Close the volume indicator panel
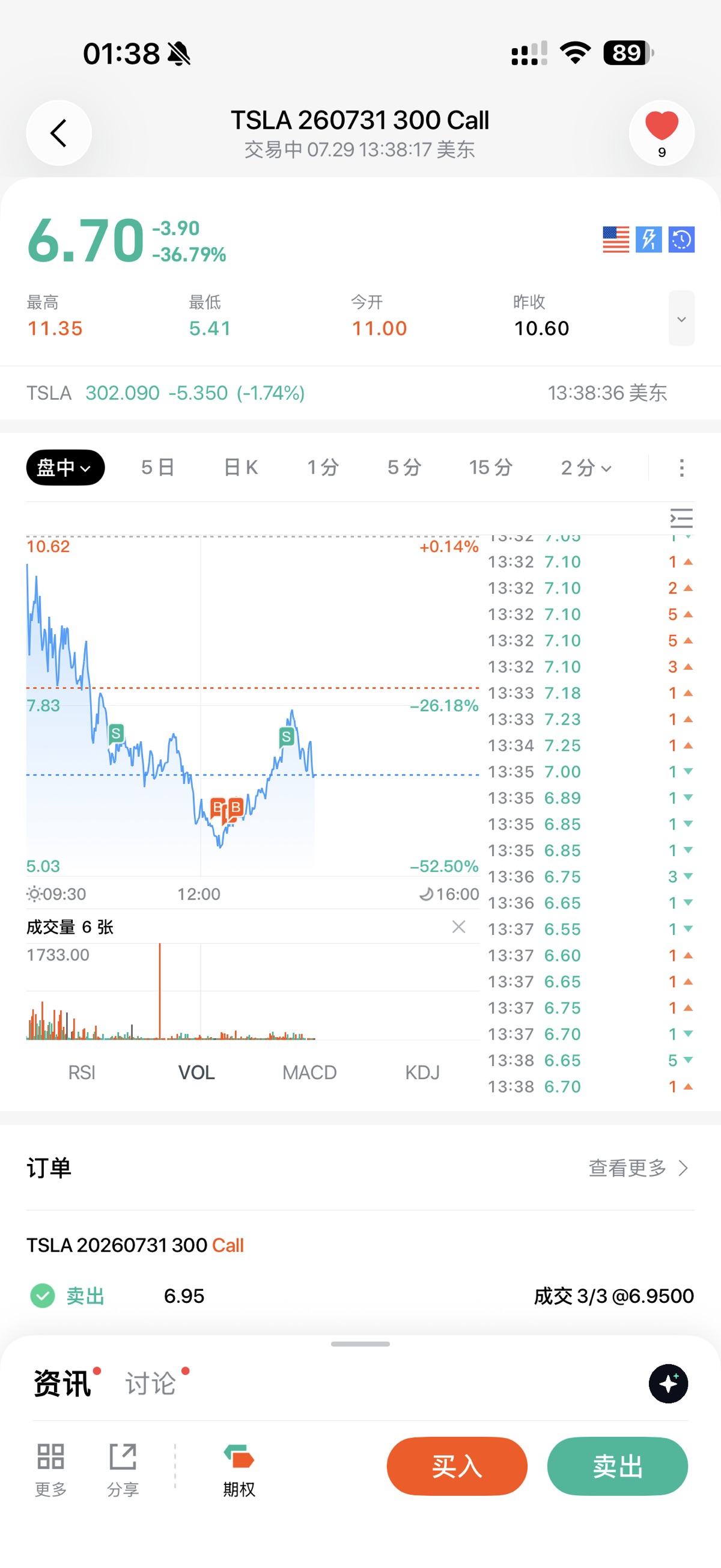Viewport: 721px width, 1568px height. pyautogui.click(x=459, y=926)
